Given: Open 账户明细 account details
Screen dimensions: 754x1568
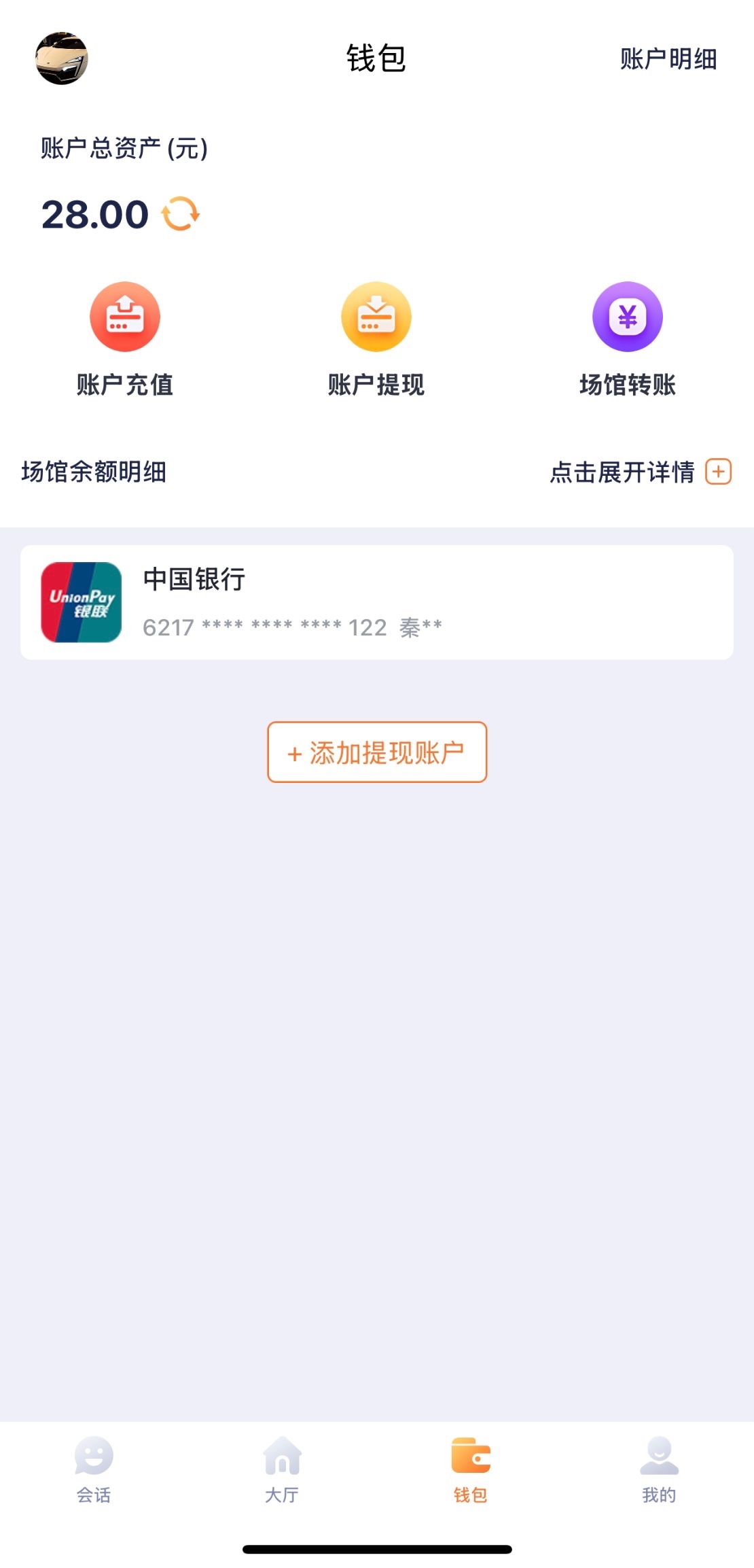Looking at the screenshot, I should click(668, 59).
